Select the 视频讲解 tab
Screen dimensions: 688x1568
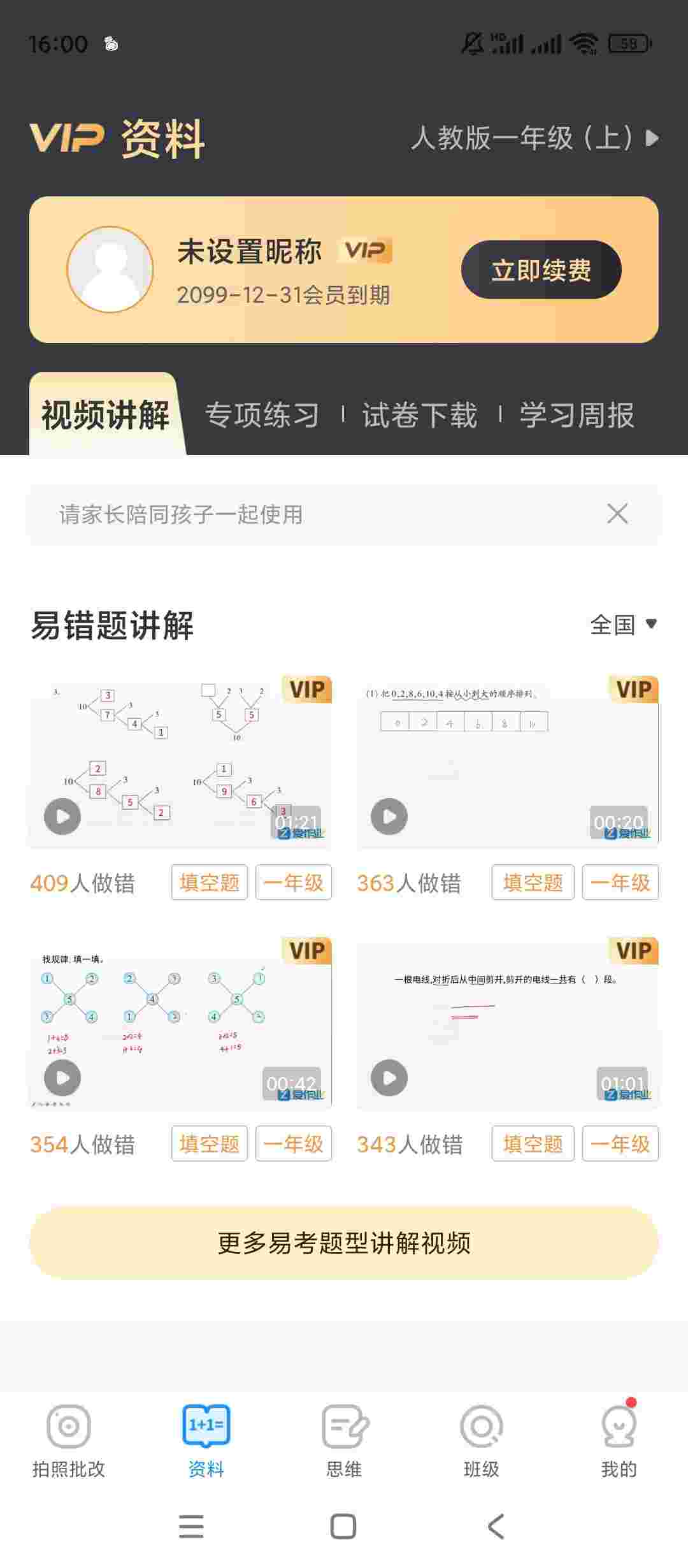106,415
